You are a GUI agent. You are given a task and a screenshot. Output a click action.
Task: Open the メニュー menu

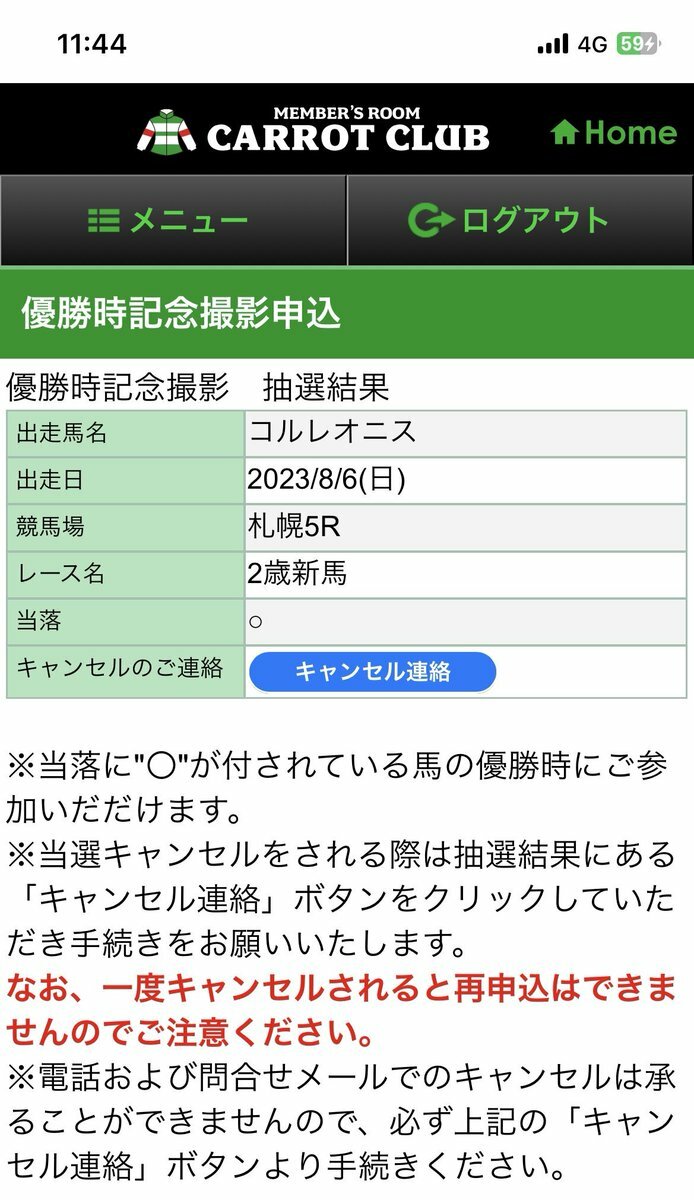173,221
